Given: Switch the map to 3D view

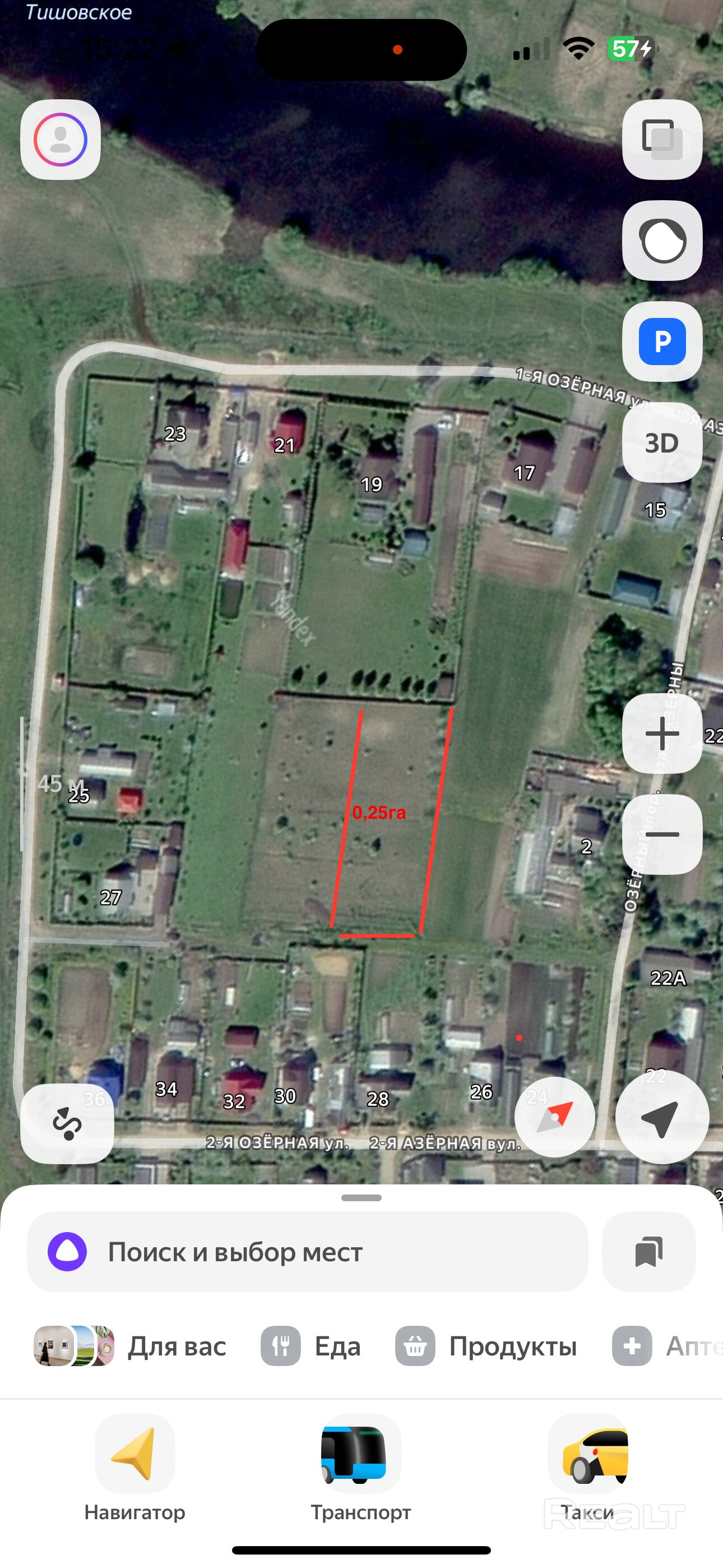Looking at the screenshot, I should 662,442.
